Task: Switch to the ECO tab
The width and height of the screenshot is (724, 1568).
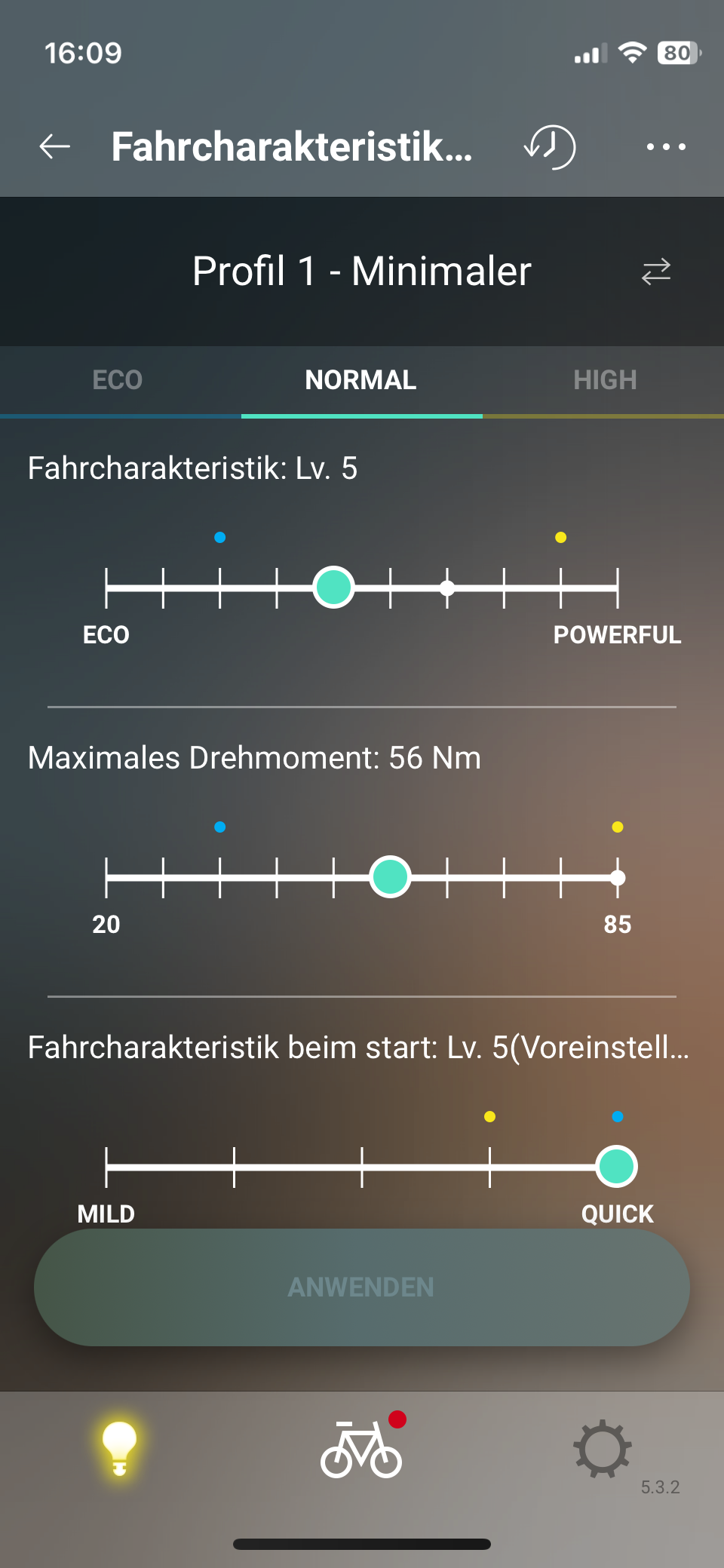Action: pos(118,380)
